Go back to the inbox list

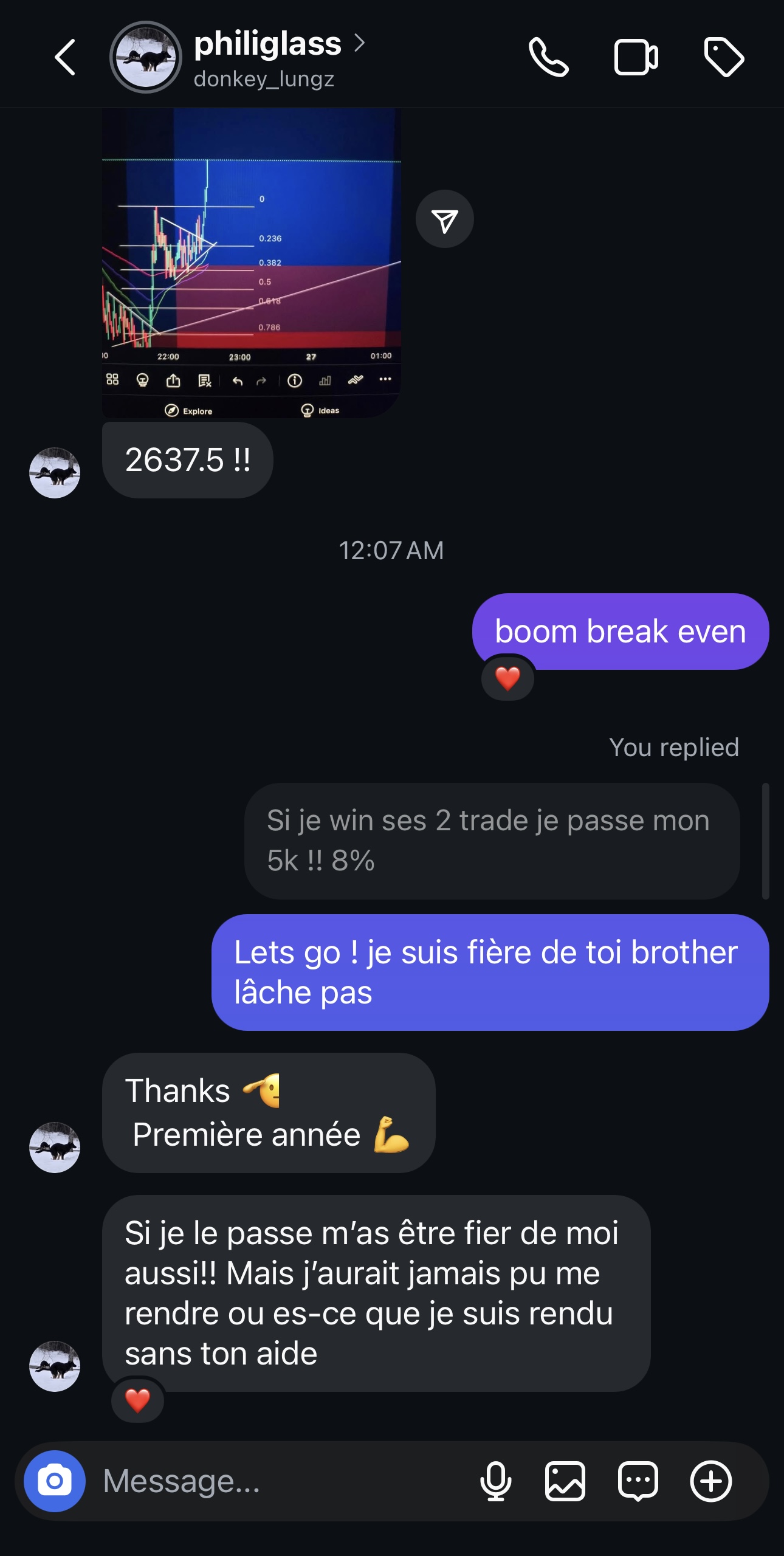(66, 57)
